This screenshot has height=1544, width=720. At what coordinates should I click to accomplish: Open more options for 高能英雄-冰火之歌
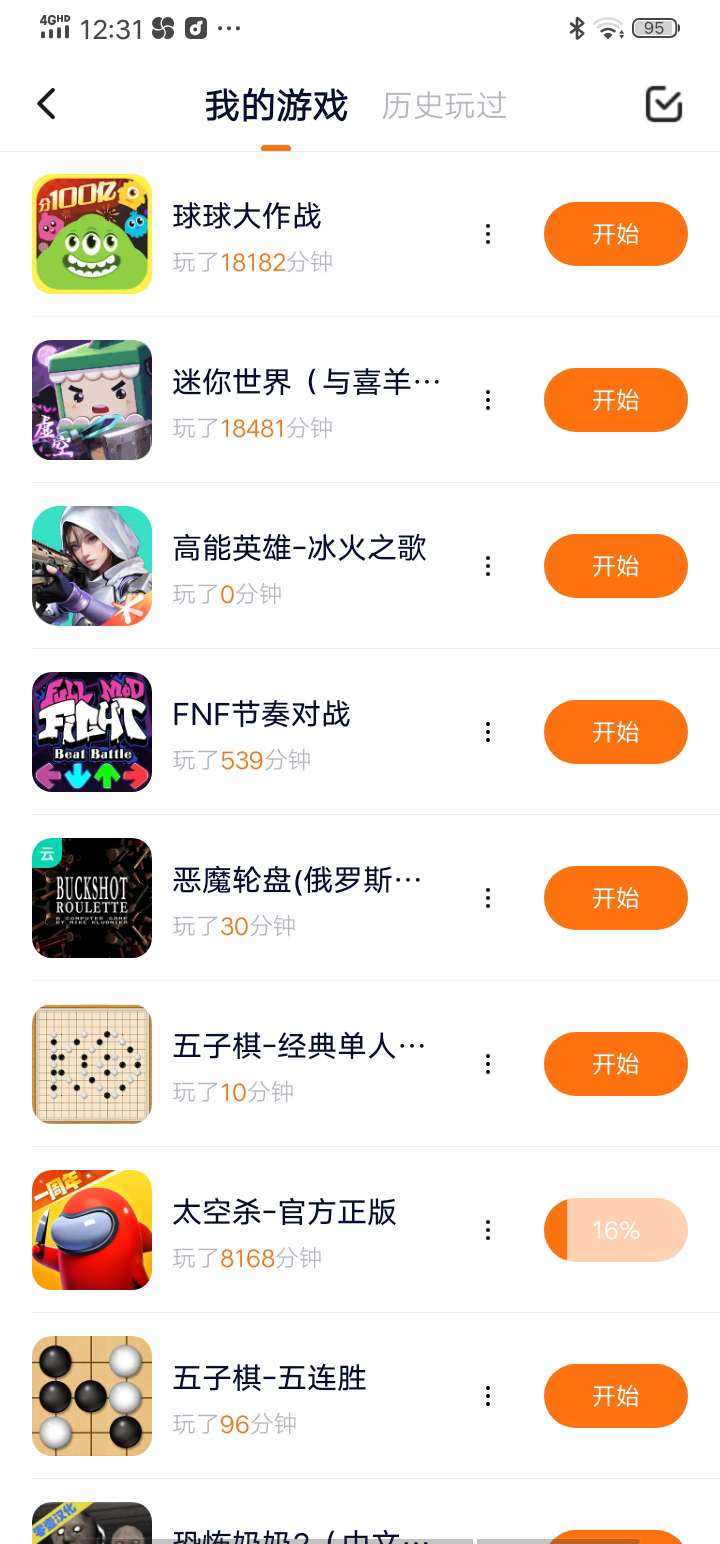(488, 566)
